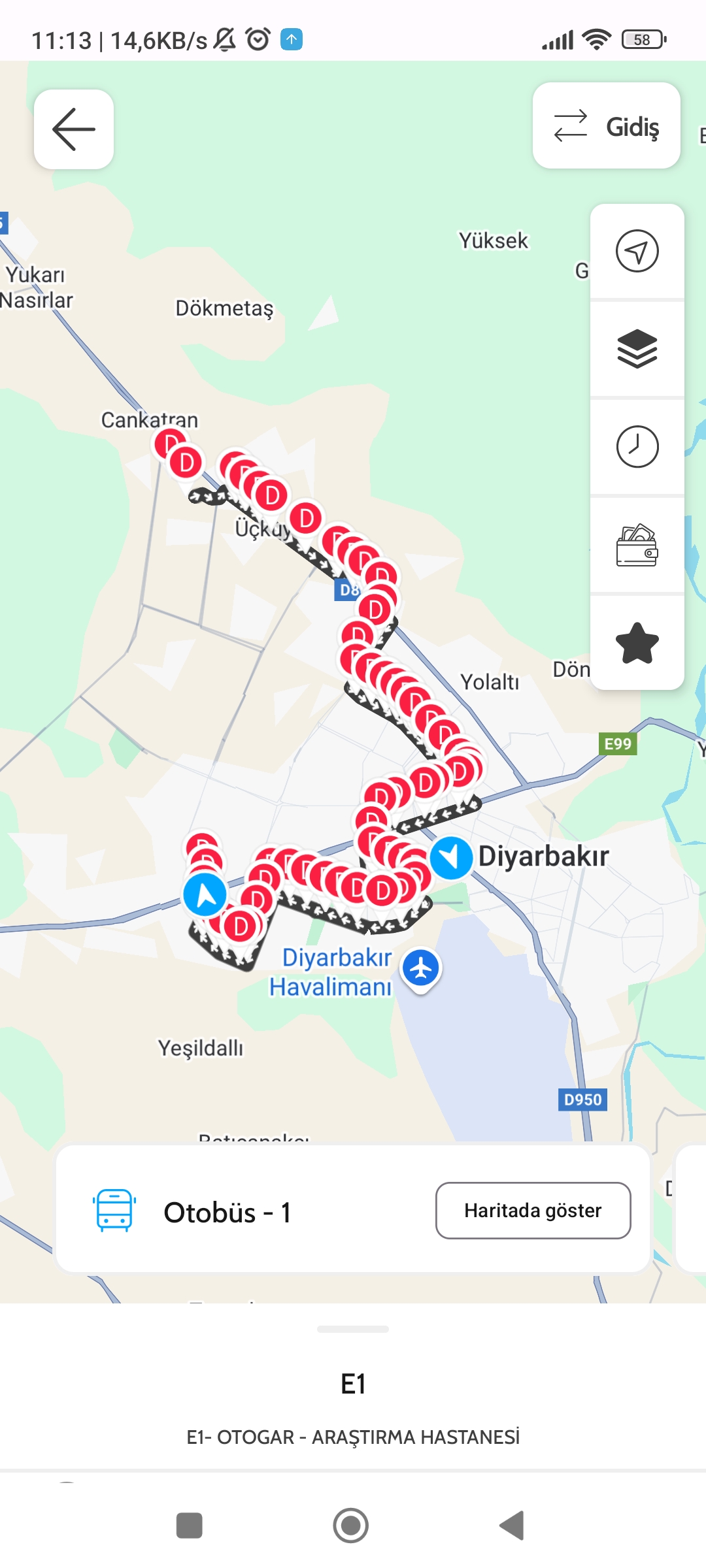Image resolution: width=706 pixels, height=1568 pixels.
Task: Tap the system home button
Action: point(351,1526)
